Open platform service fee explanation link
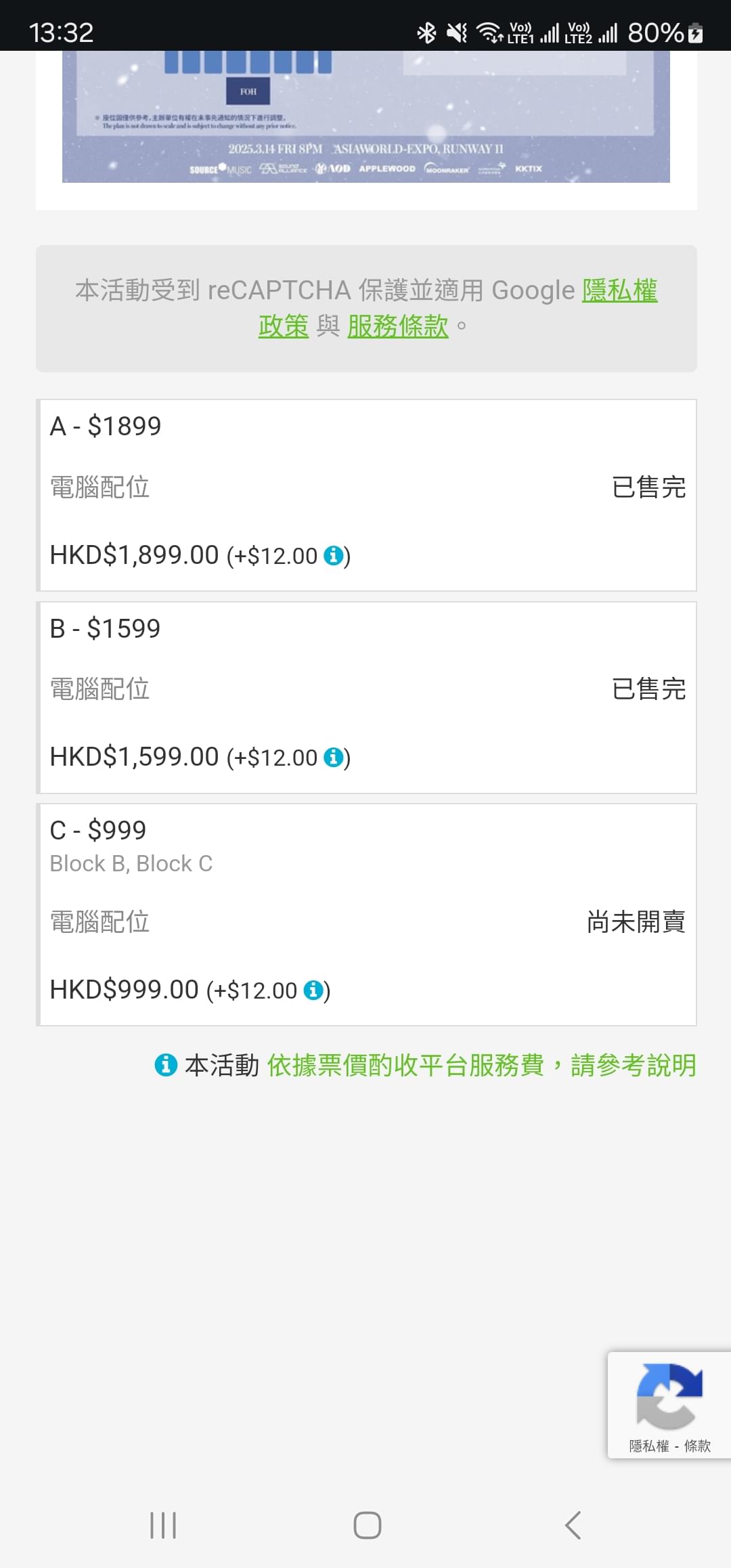This screenshot has width=731, height=1568. click(481, 1065)
